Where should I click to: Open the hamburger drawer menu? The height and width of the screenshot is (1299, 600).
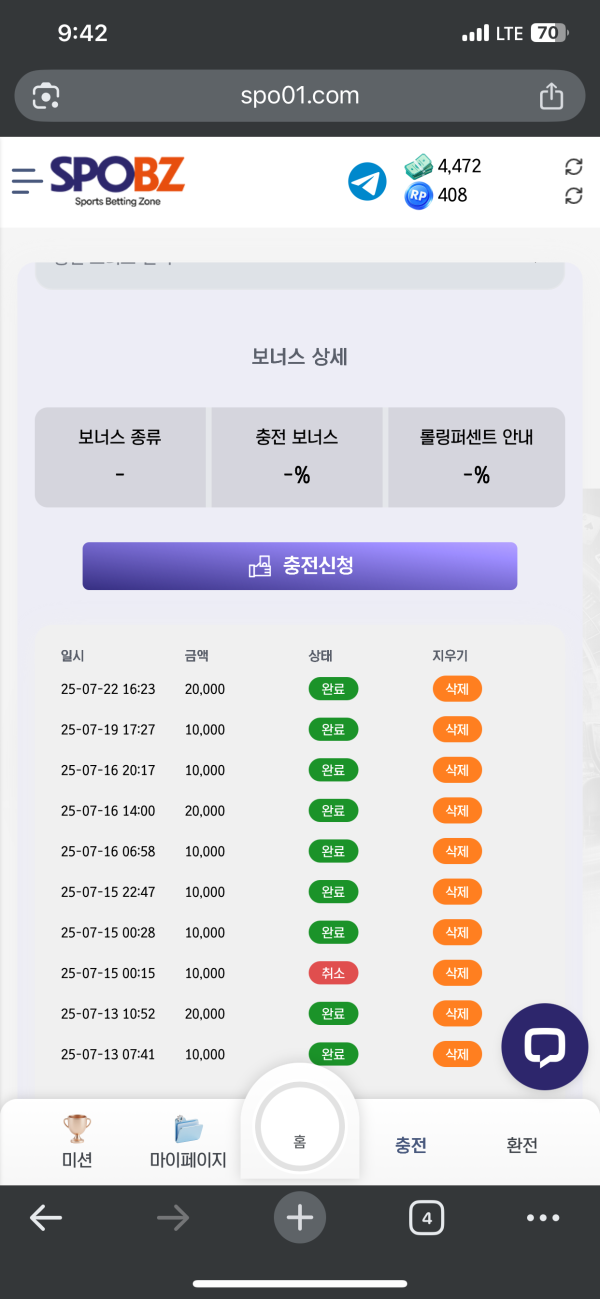pos(27,180)
